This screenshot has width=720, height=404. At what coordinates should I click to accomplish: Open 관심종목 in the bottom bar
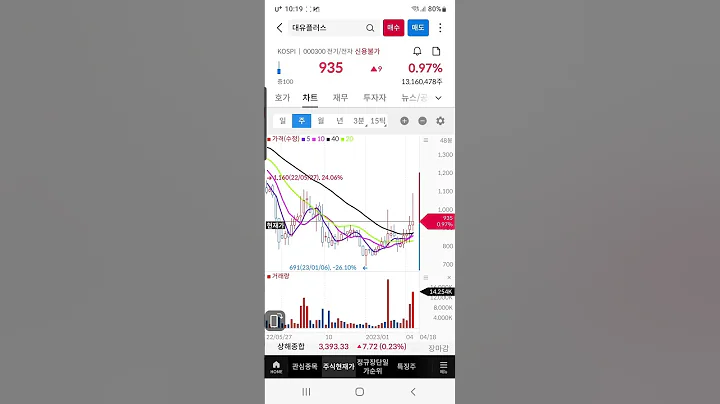click(304, 367)
